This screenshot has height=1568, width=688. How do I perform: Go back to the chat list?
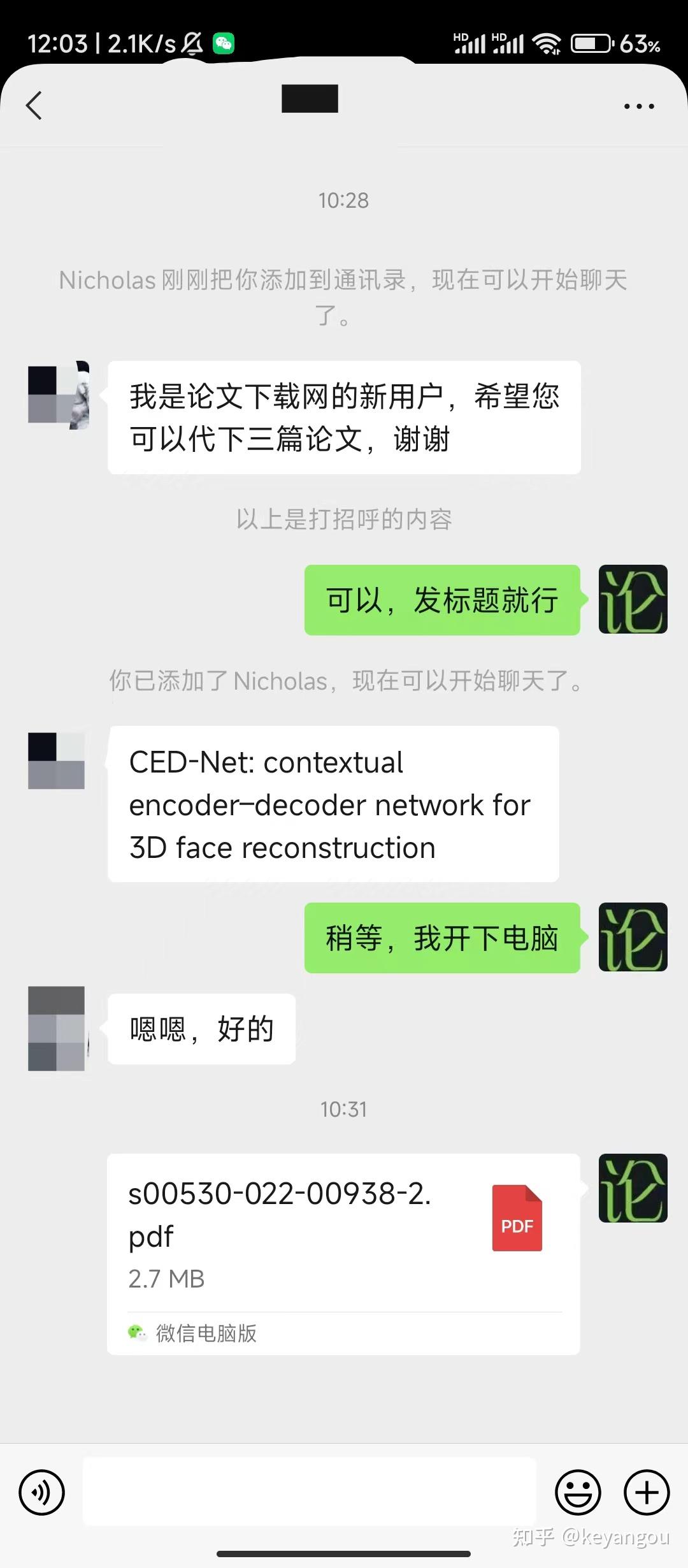click(x=34, y=105)
